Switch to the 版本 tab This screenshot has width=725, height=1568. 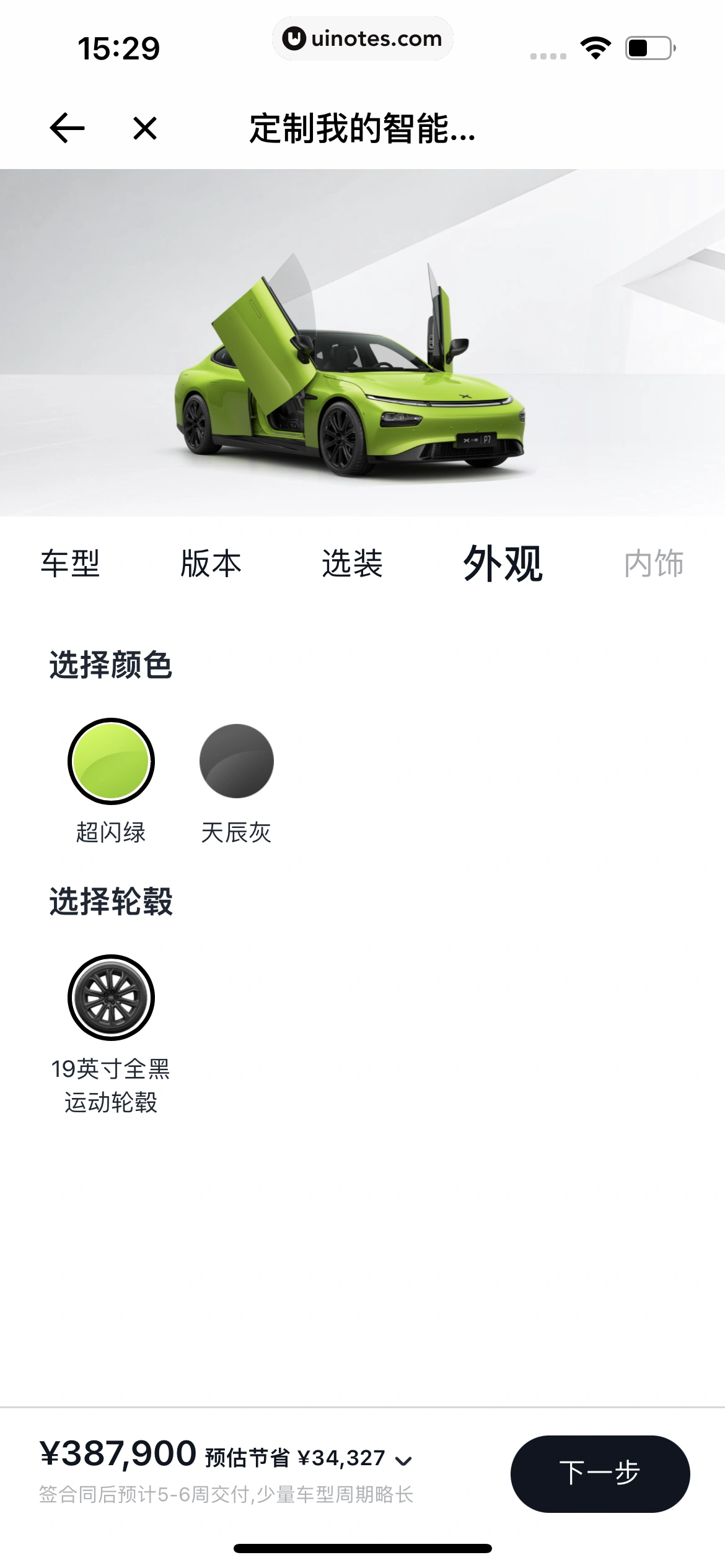(211, 564)
